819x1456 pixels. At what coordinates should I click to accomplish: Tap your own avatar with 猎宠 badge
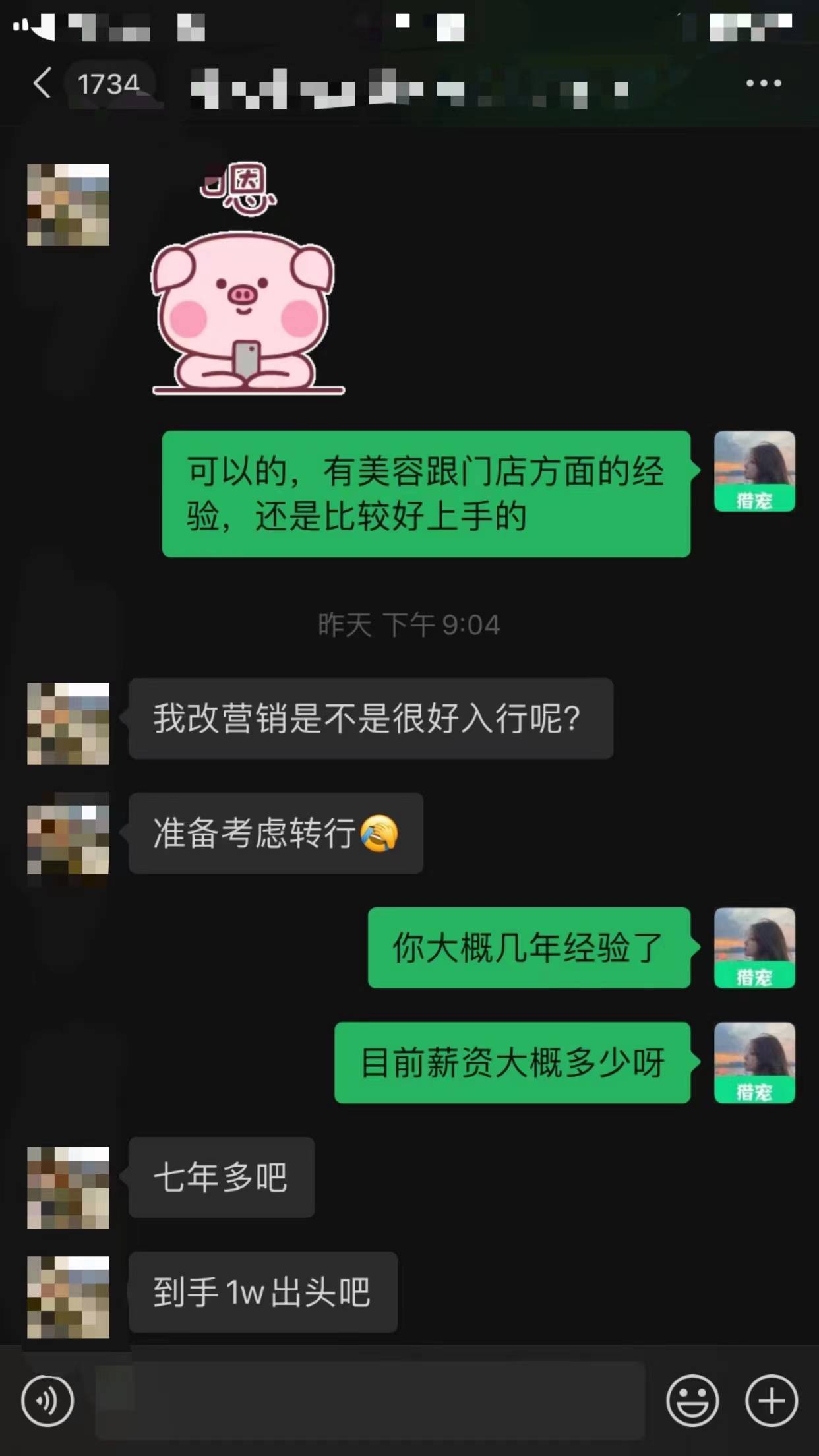756,471
